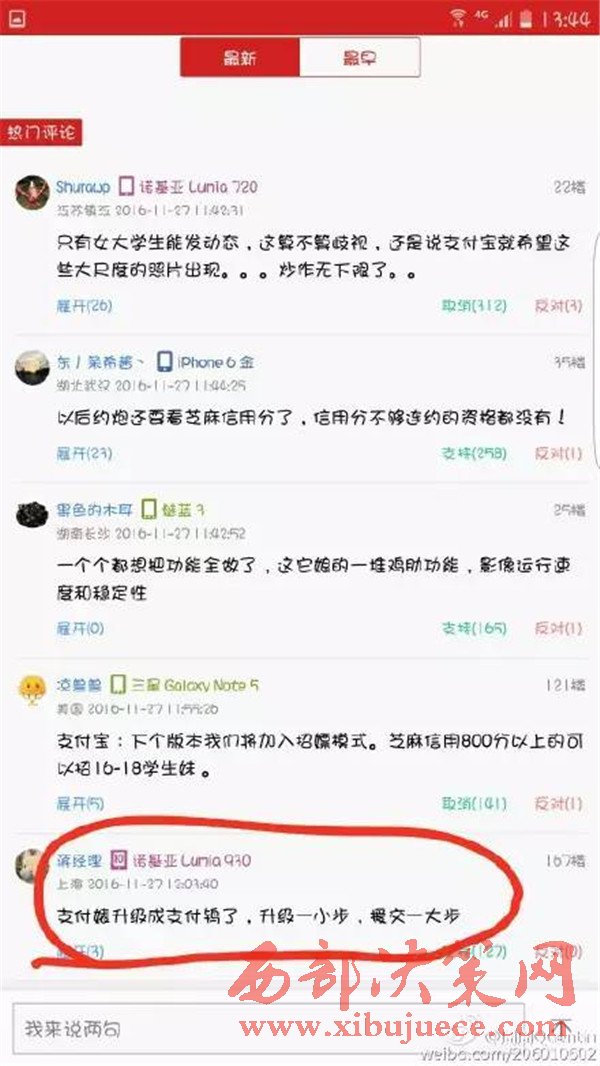The width and height of the screenshot is (600, 1066).
Task: Oppose 黑色的木耳's comment
Action: coord(558,628)
